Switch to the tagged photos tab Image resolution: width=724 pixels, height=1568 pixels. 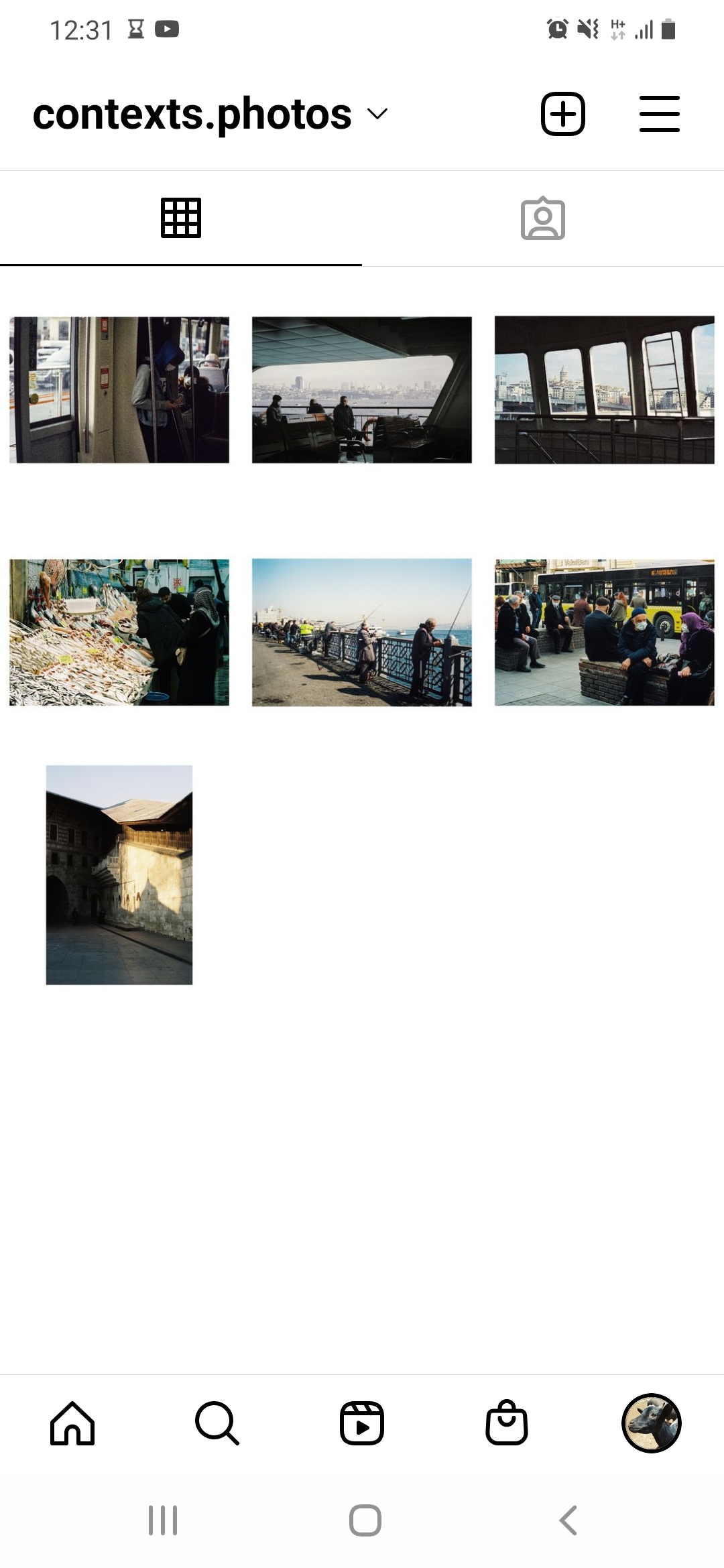(543, 218)
